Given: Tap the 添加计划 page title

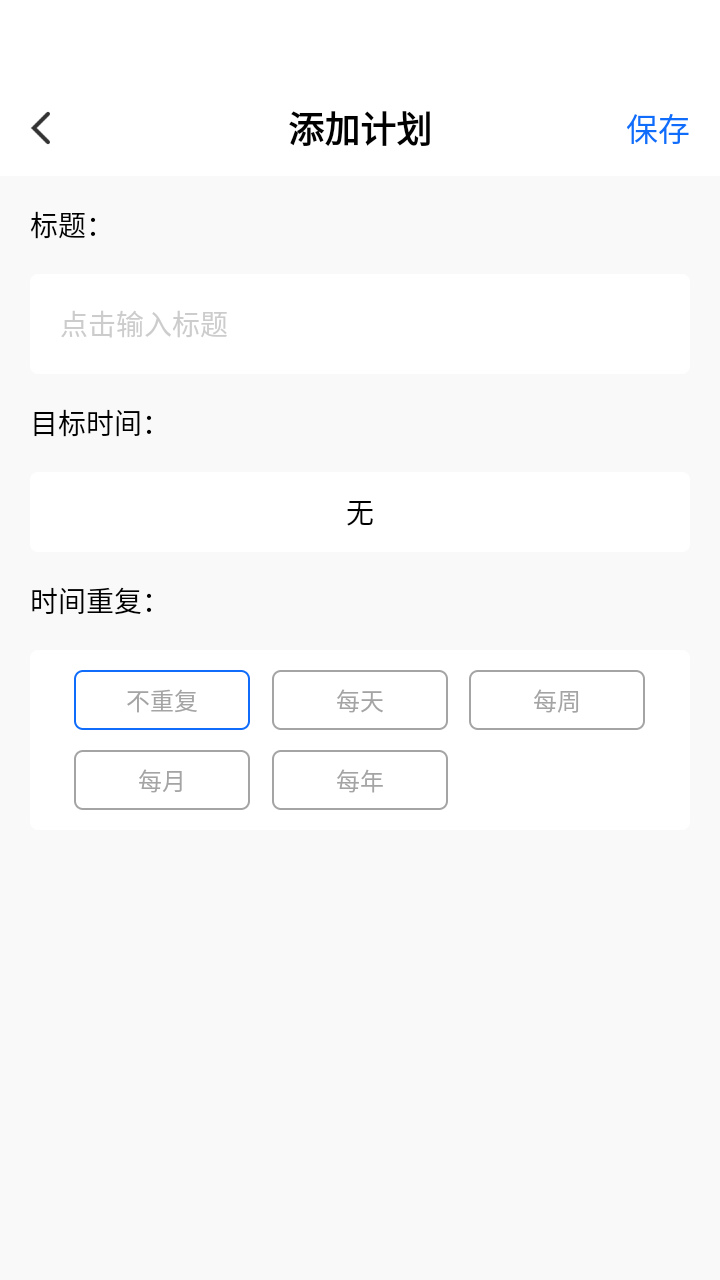Looking at the screenshot, I should click(360, 130).
